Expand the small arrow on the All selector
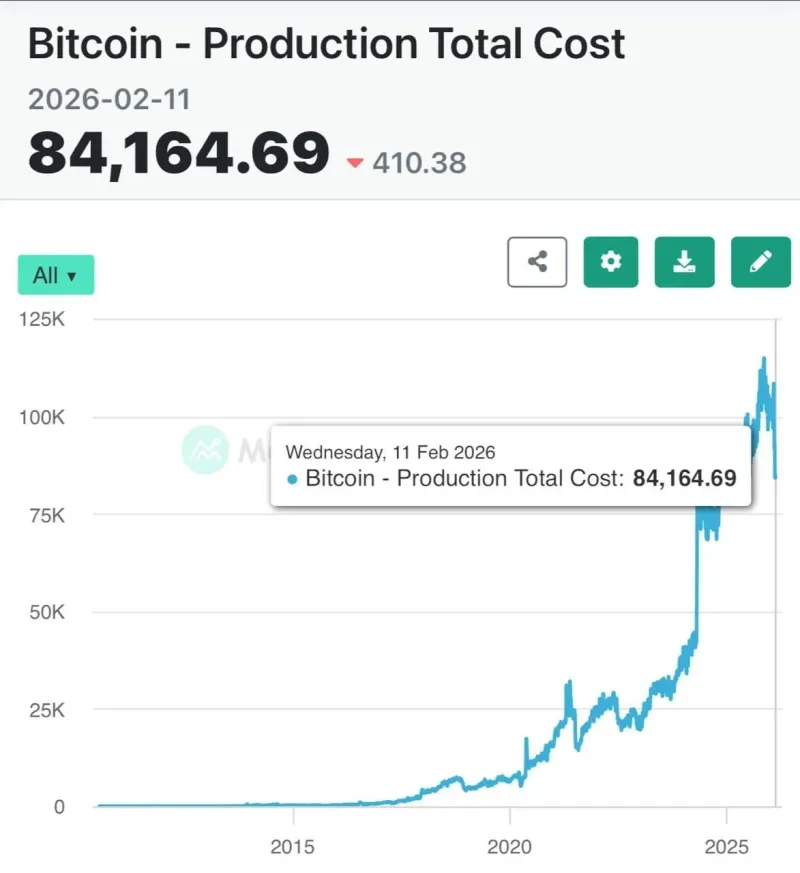The width and height of the screenshot is (800, 873). (x=71, y=276)
